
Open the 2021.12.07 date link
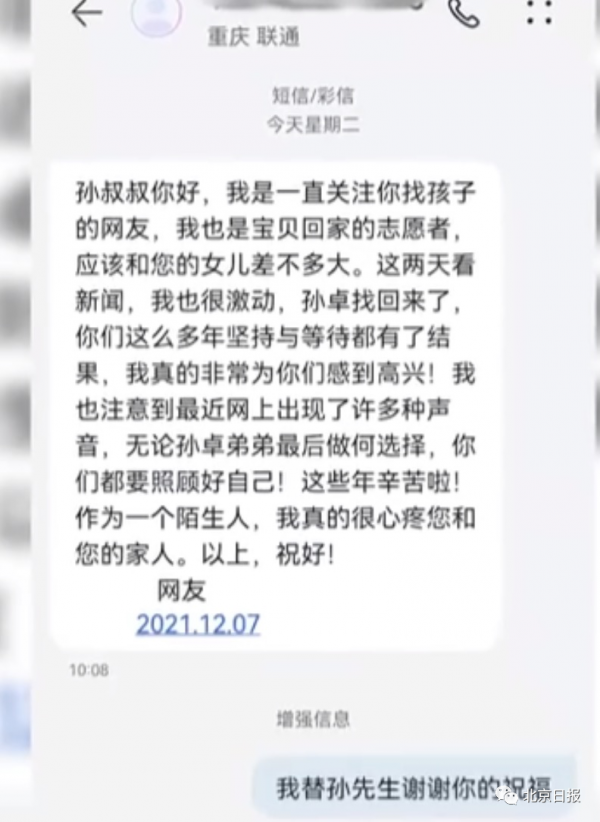pos(198,625)
